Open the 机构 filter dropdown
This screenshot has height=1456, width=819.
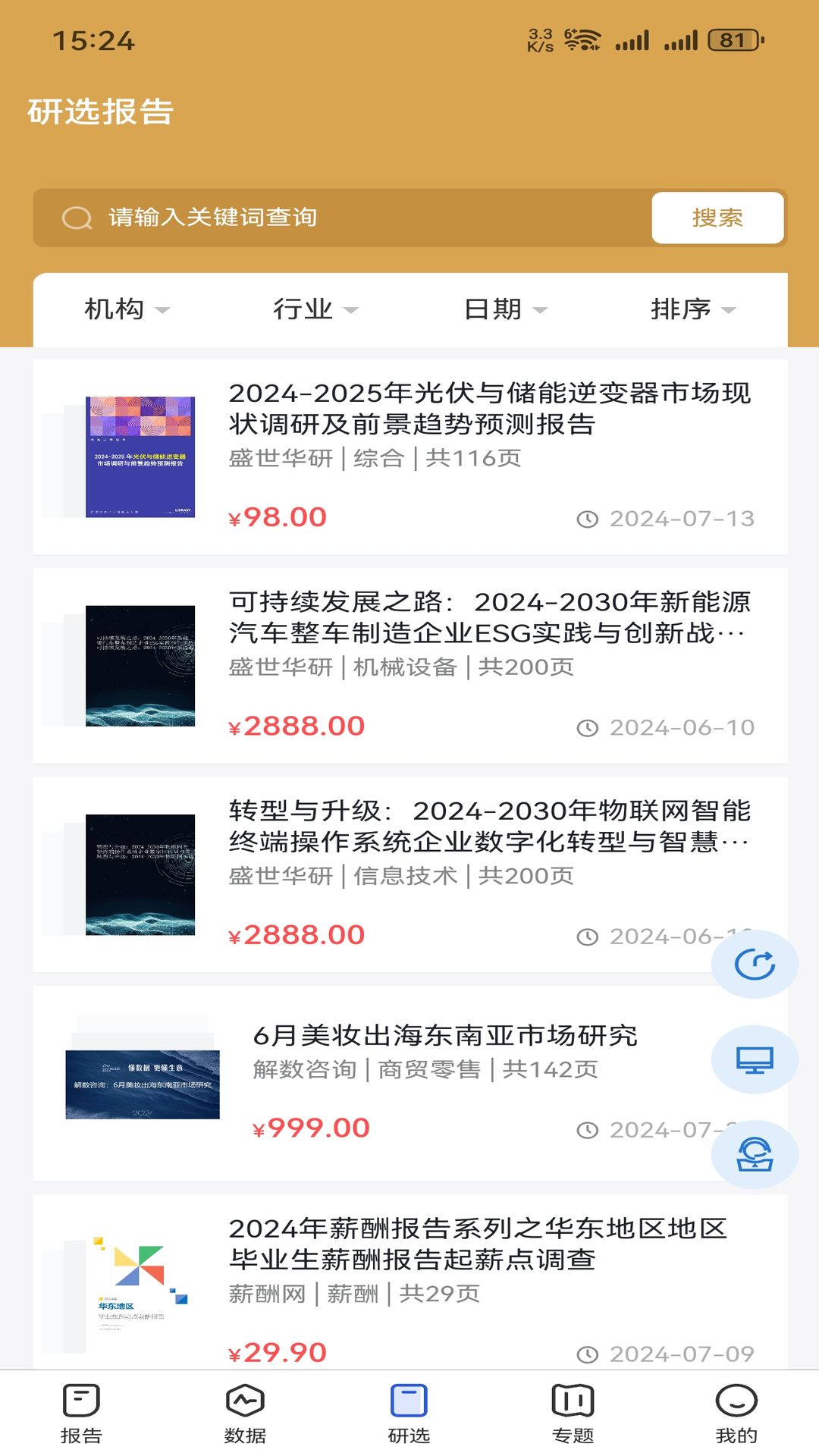click(x=125, y=309)
